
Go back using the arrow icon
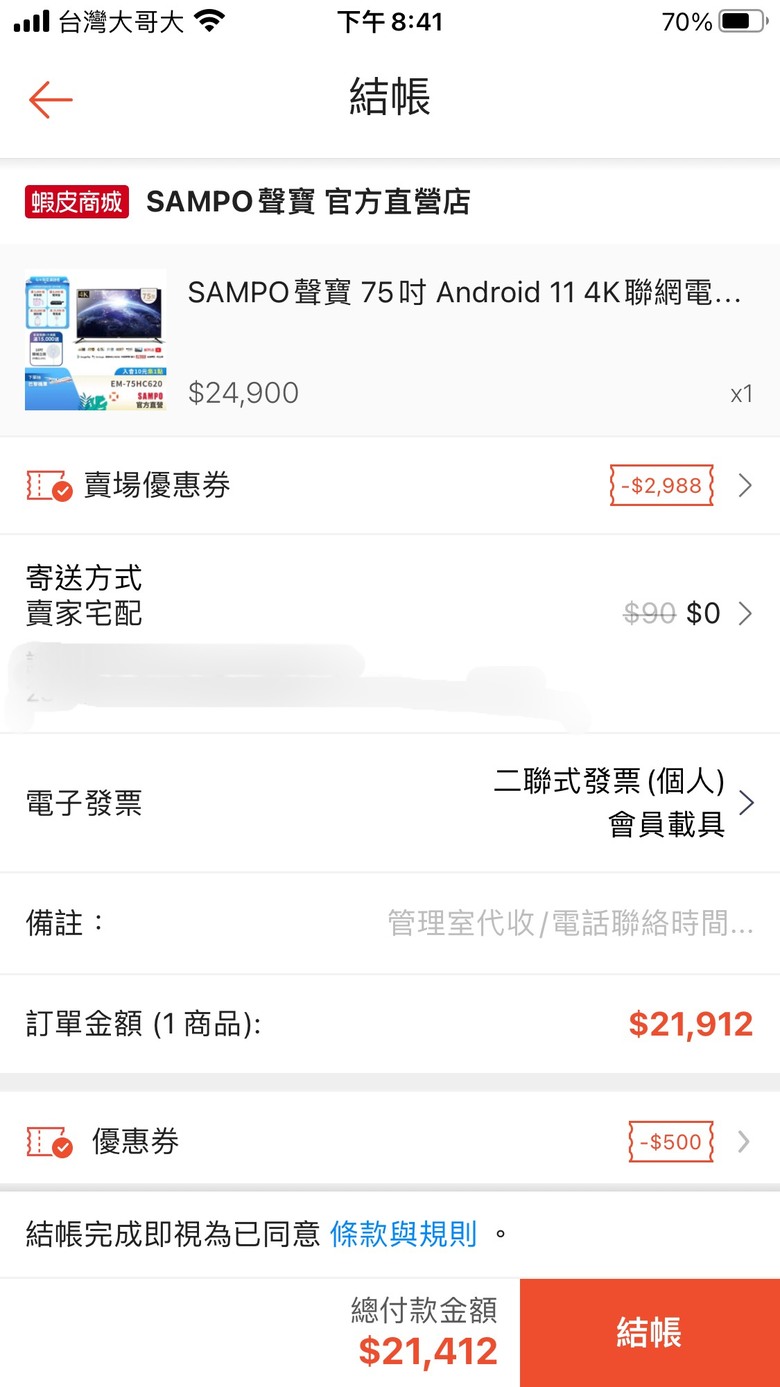(x=50, y=99)
